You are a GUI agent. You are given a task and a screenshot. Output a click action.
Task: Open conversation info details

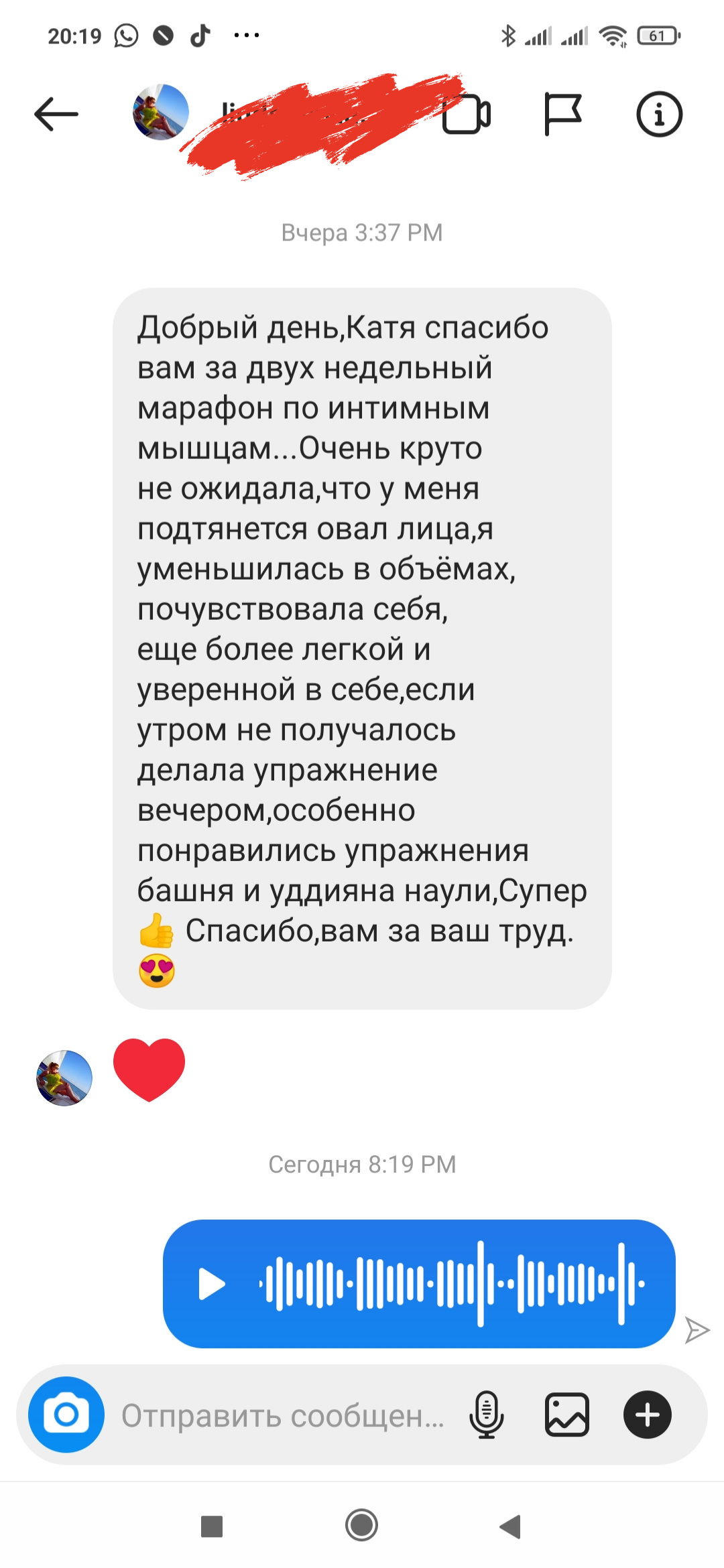click(x=659, y=114)
